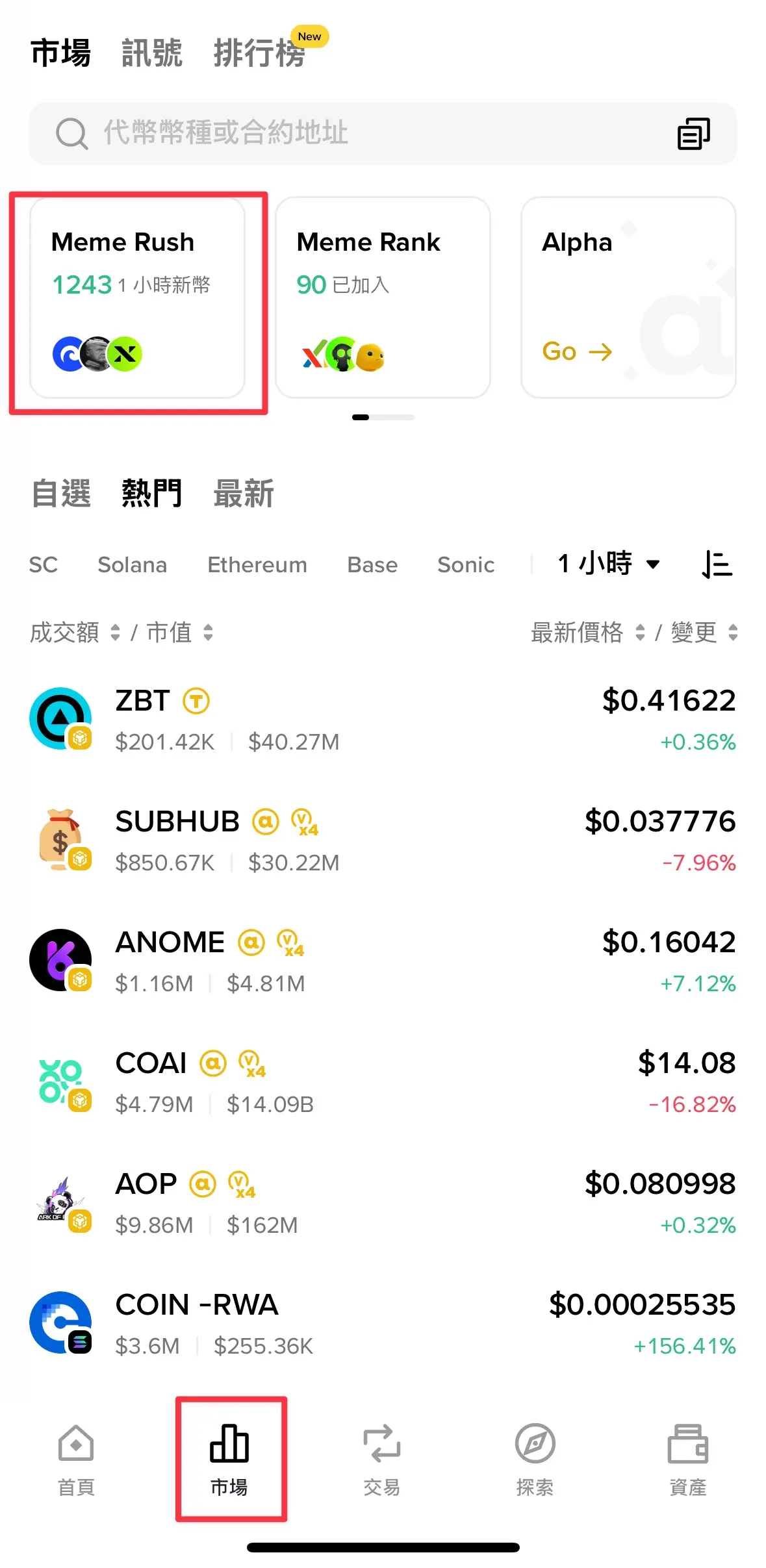Tap the carousel page indicator dots
766x1568 pixels.
[x=383, y=416]
